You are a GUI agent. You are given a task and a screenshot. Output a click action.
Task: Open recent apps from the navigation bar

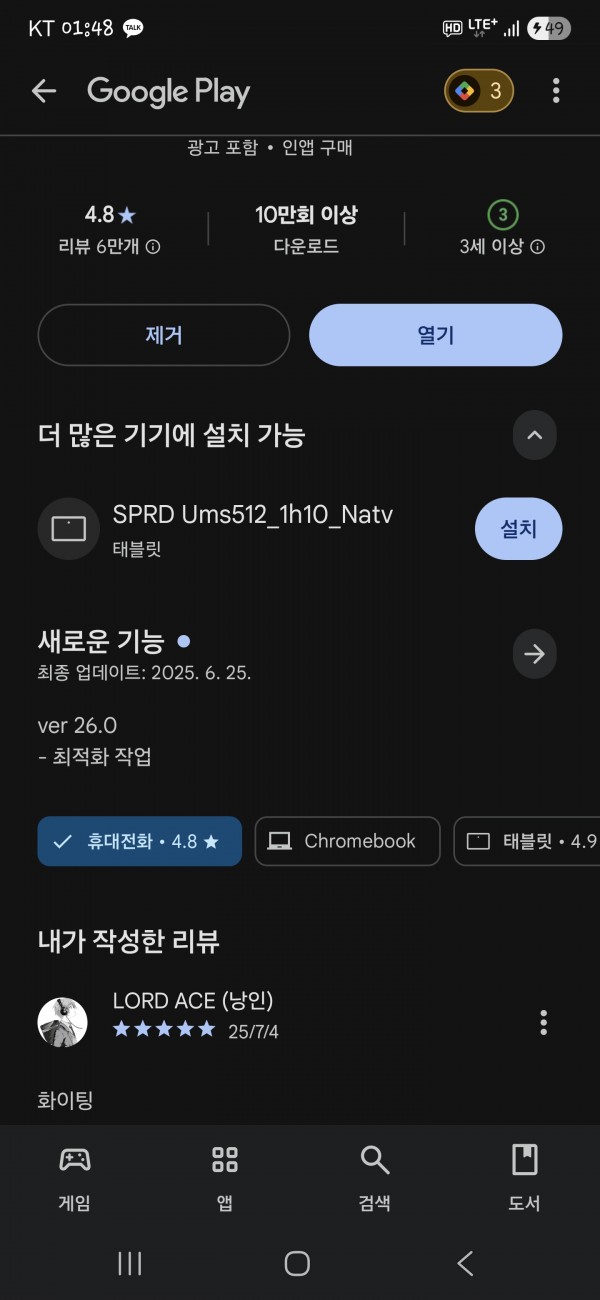click(130, 1264)
